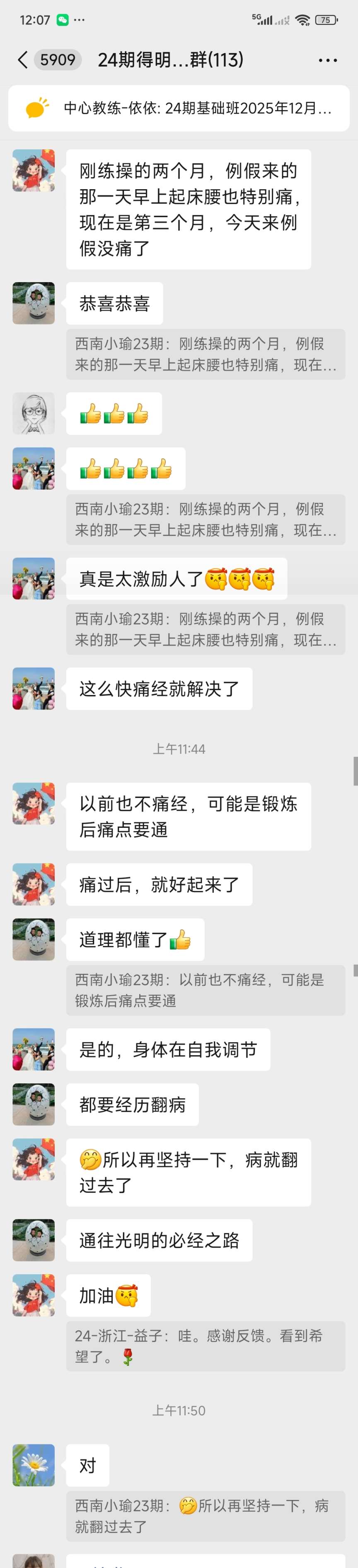Go back to the chat list
The image size is (358, 1568).
(23, 60)
